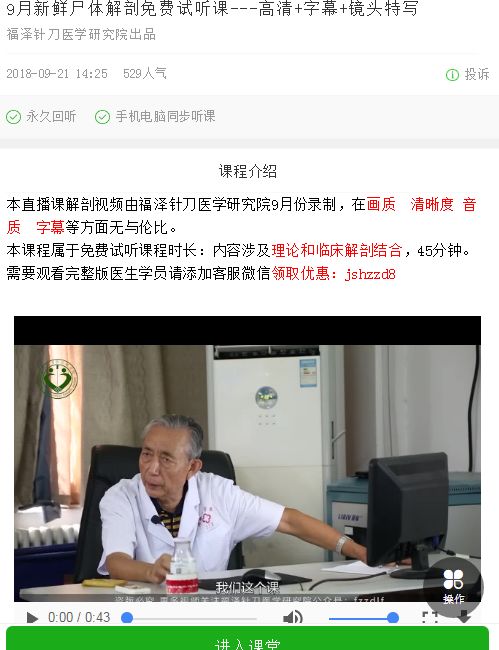The width and height of the screenshot is (499, 650).
Task: Tap the 投诉 complaint button
Action: [x=468, y=75]
